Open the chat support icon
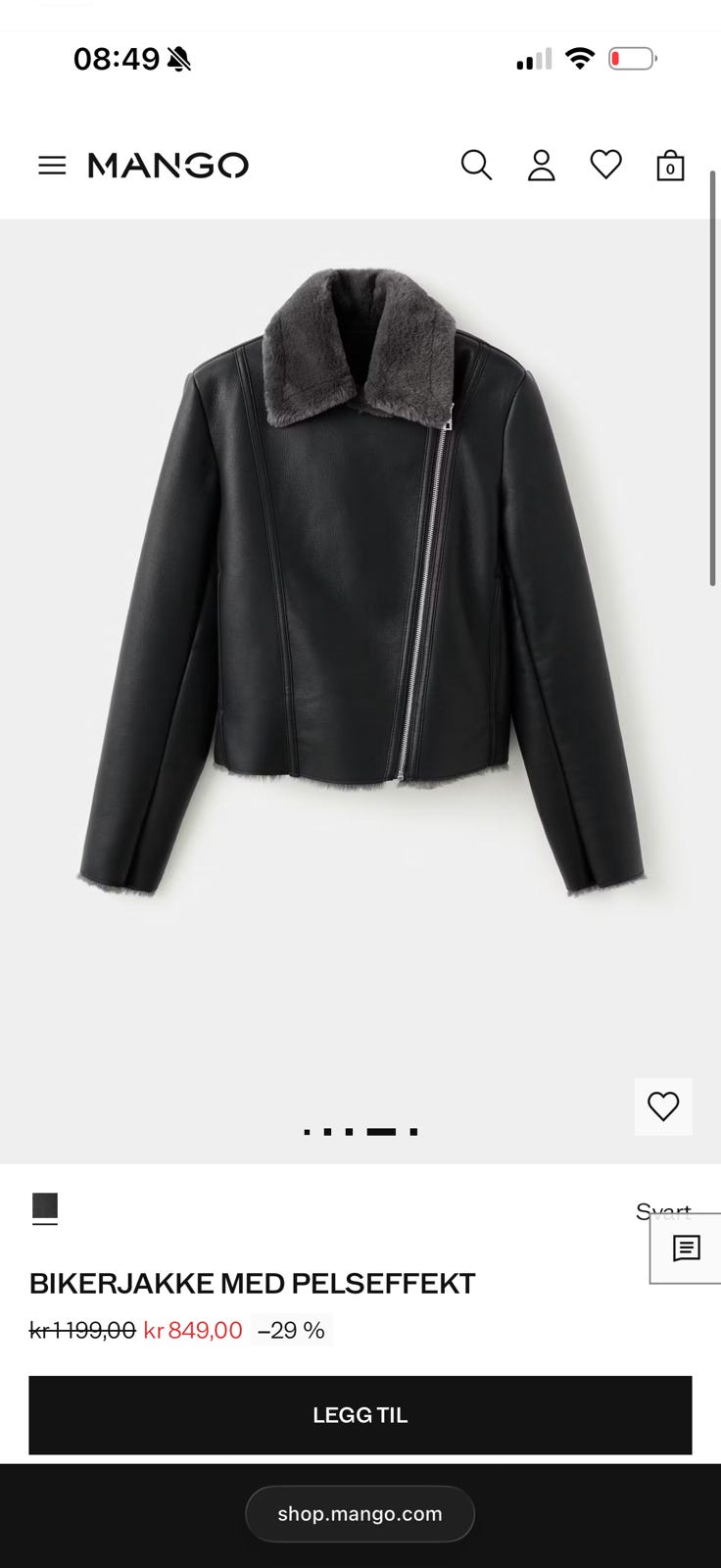721x1568 pixels. click(x=686, y=1249)
